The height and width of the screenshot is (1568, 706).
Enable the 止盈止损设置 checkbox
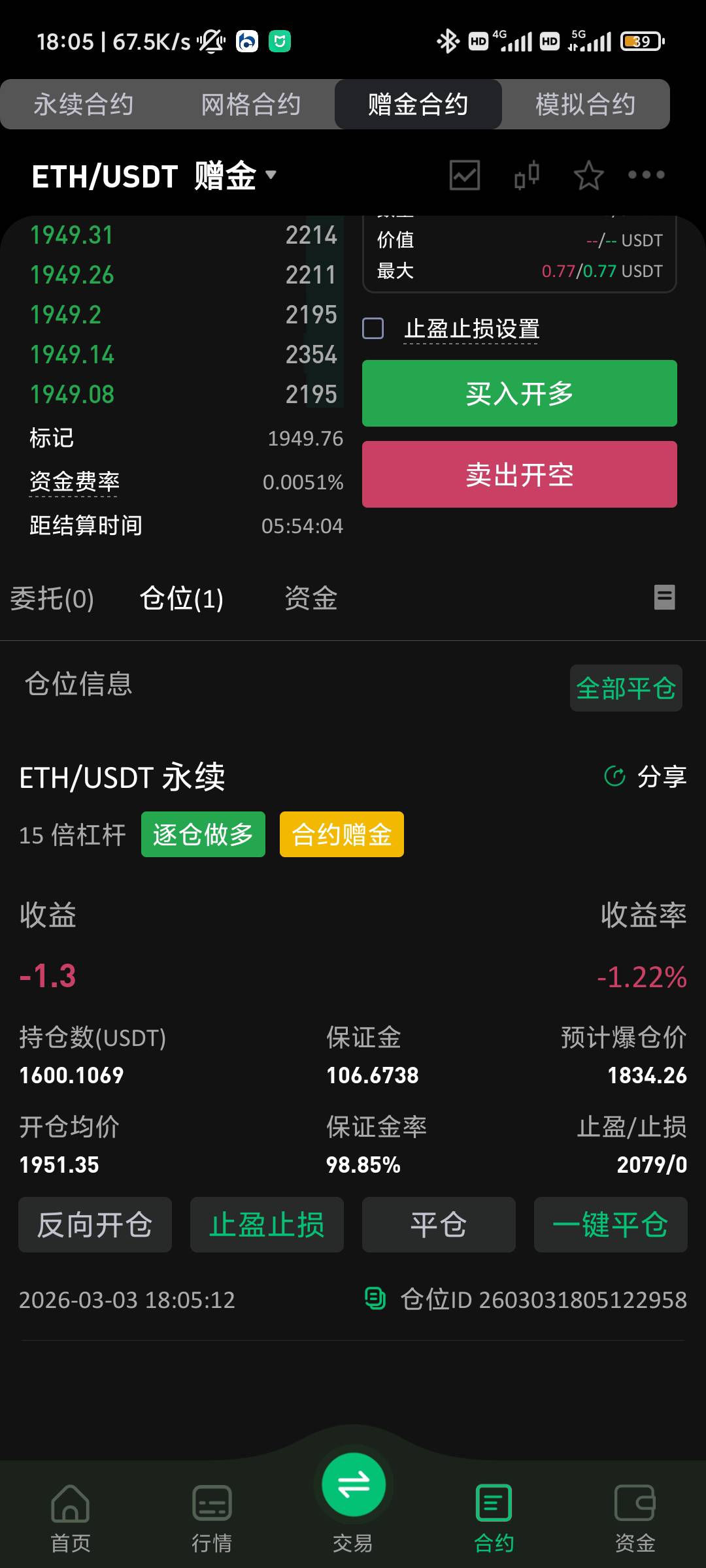373,329
